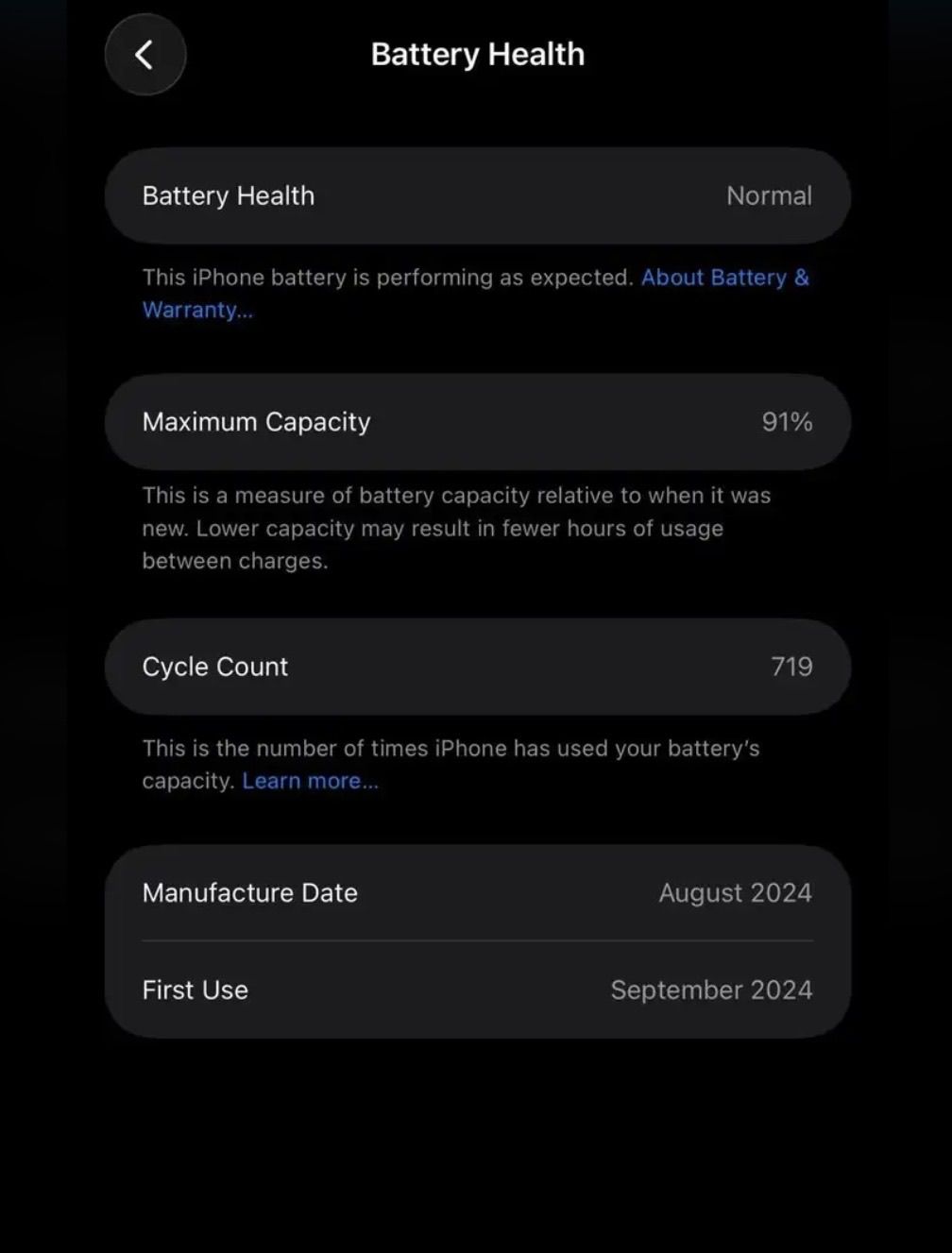The height and width of the screenshot is (1253, 952).
Task: Go back with the top-left arrow
Action: (x=144, y=55)
